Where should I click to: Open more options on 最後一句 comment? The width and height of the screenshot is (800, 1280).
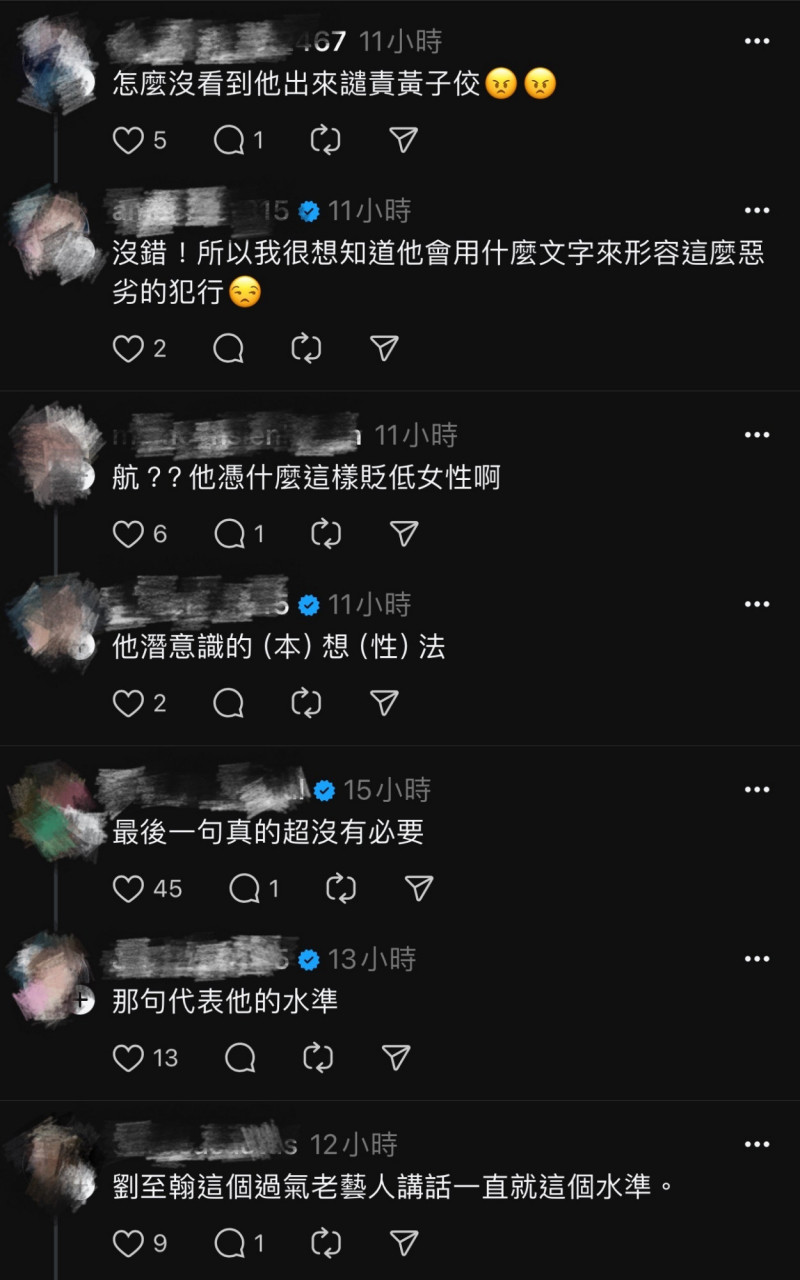tap(757, 790)
